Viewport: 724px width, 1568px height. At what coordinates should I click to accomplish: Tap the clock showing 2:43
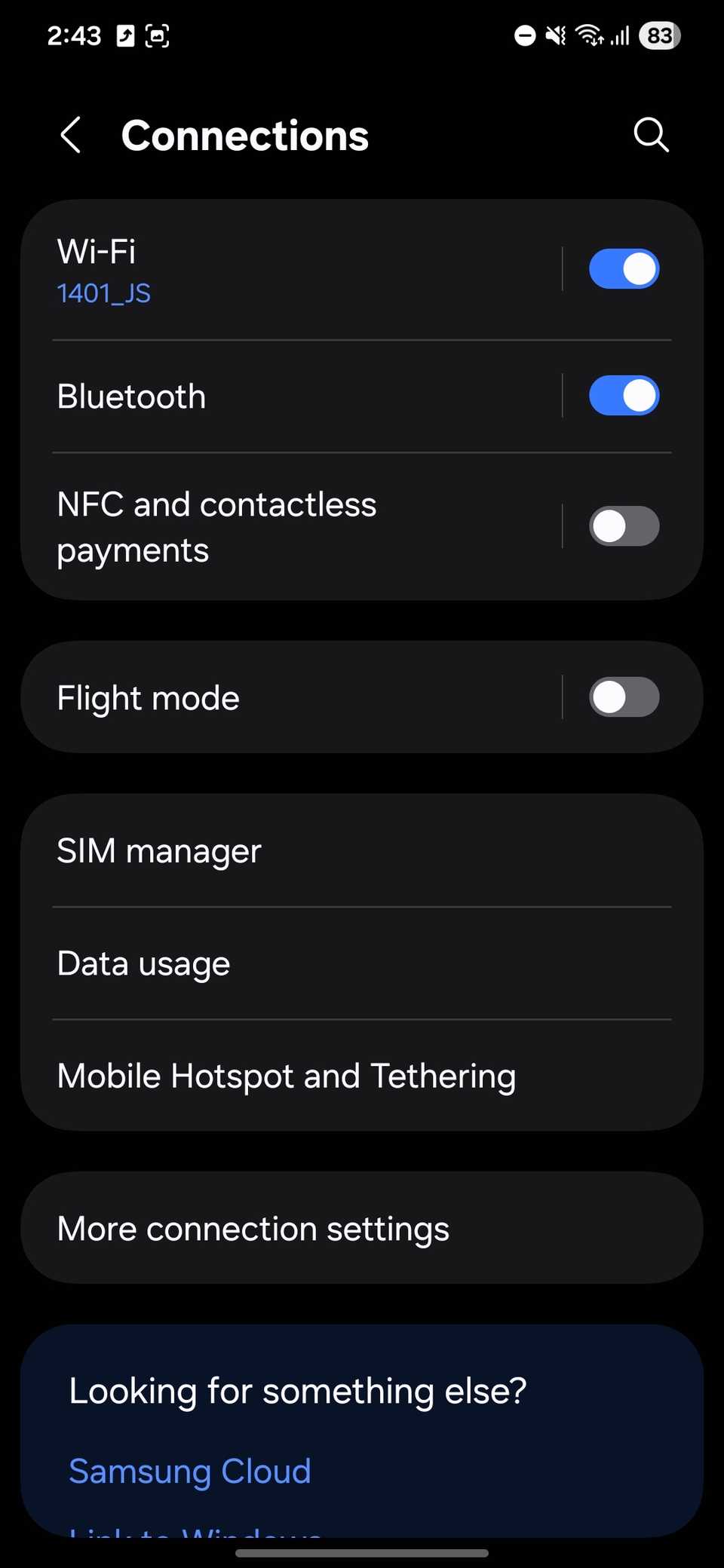[x=73, y=35]
